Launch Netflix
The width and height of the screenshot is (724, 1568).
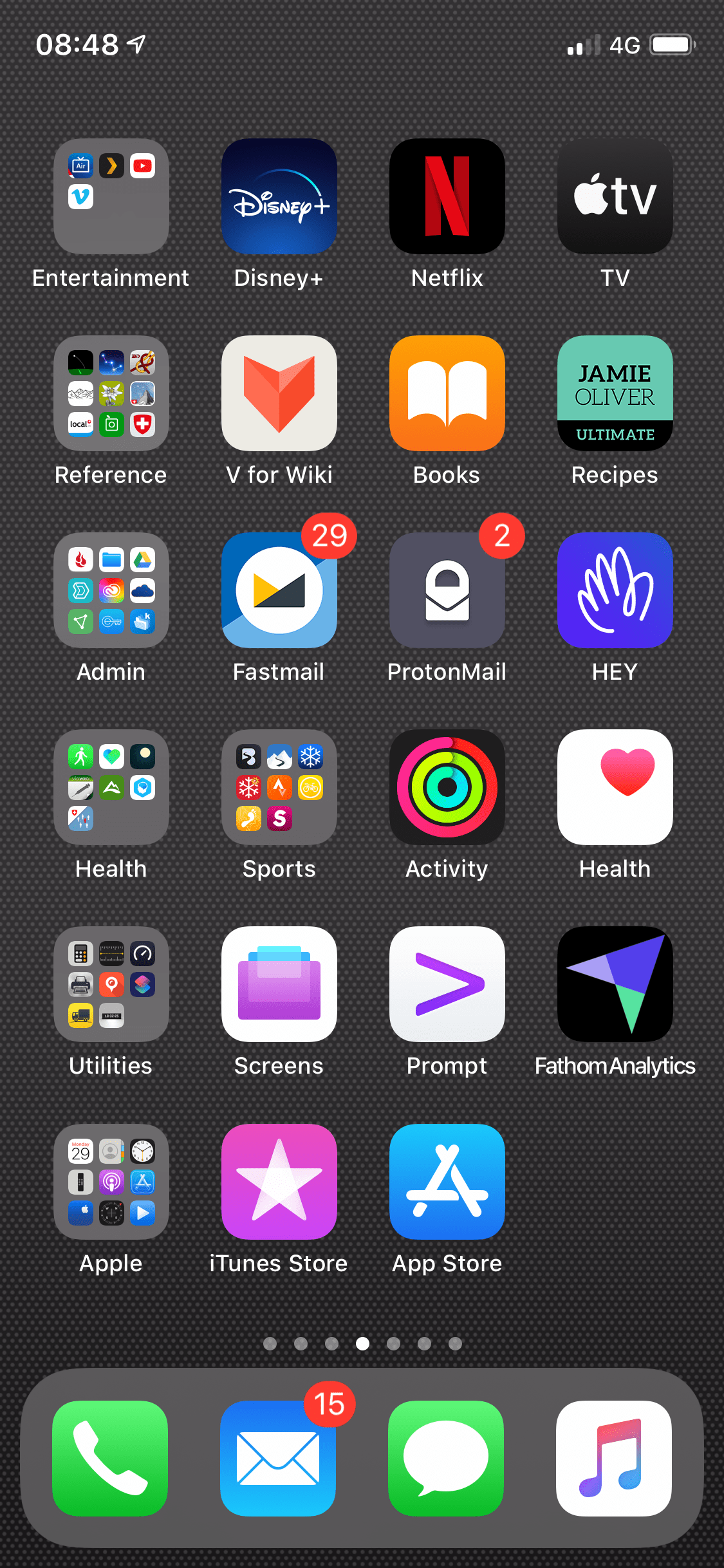(447, 196)
